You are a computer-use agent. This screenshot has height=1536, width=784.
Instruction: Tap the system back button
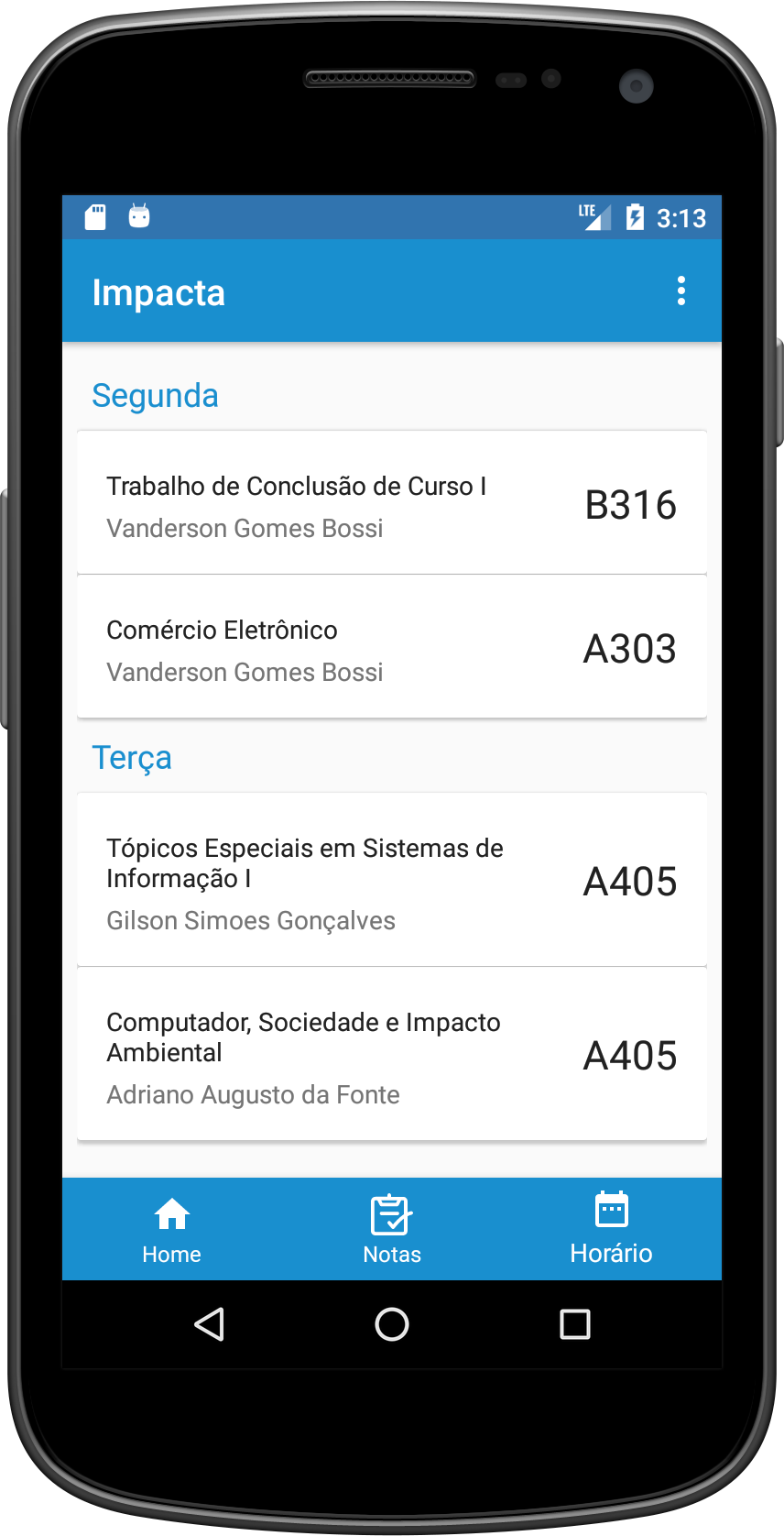click(x=210, y=1324)
